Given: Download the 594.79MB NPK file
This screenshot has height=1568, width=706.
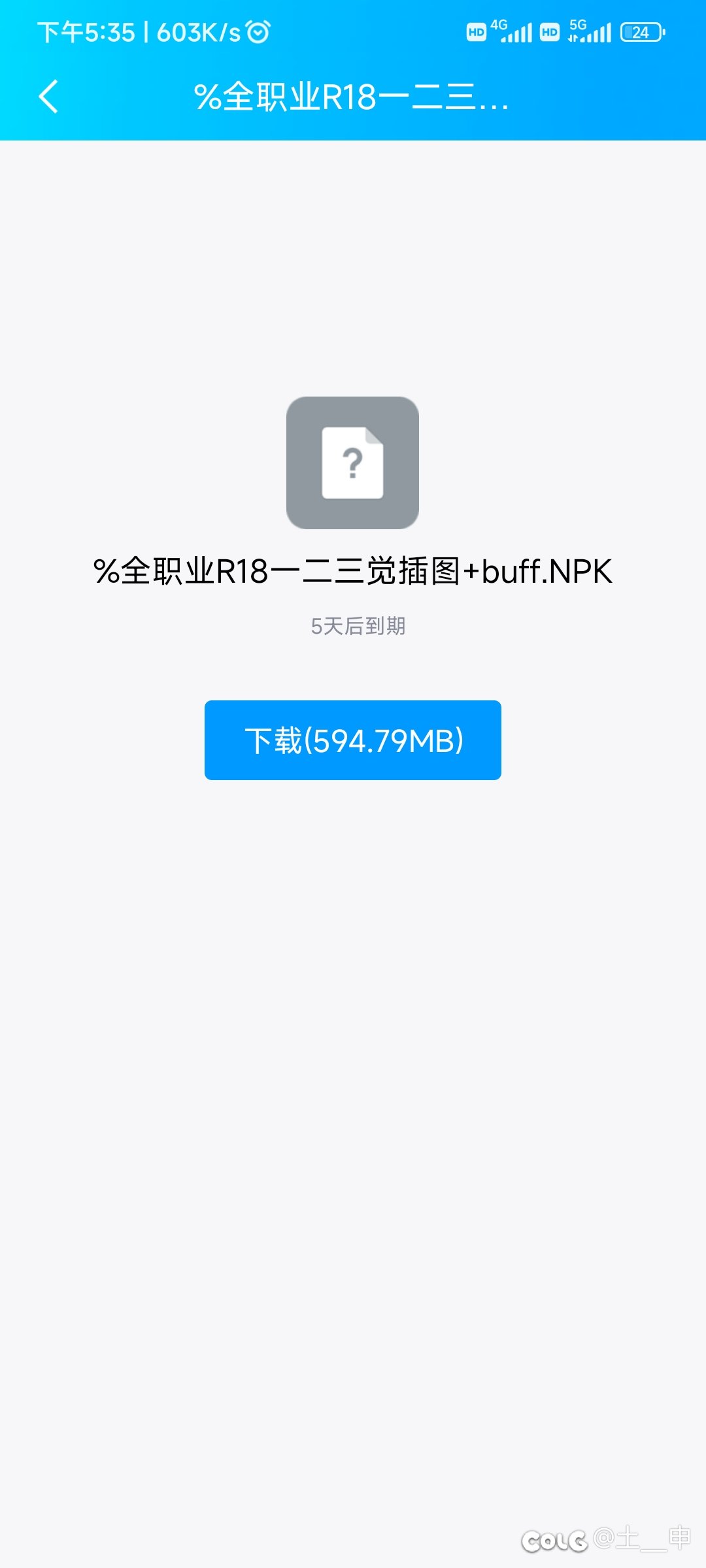Looking at the screenshot, I should pos(353,740).
